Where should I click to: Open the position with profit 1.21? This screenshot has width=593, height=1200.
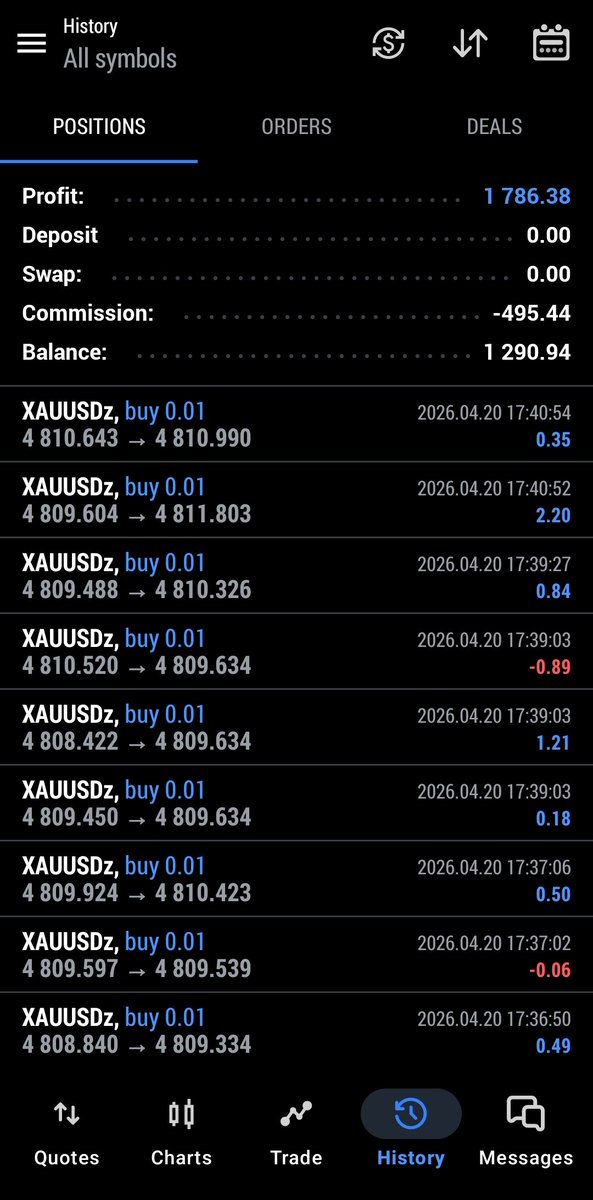coord(296,727)
